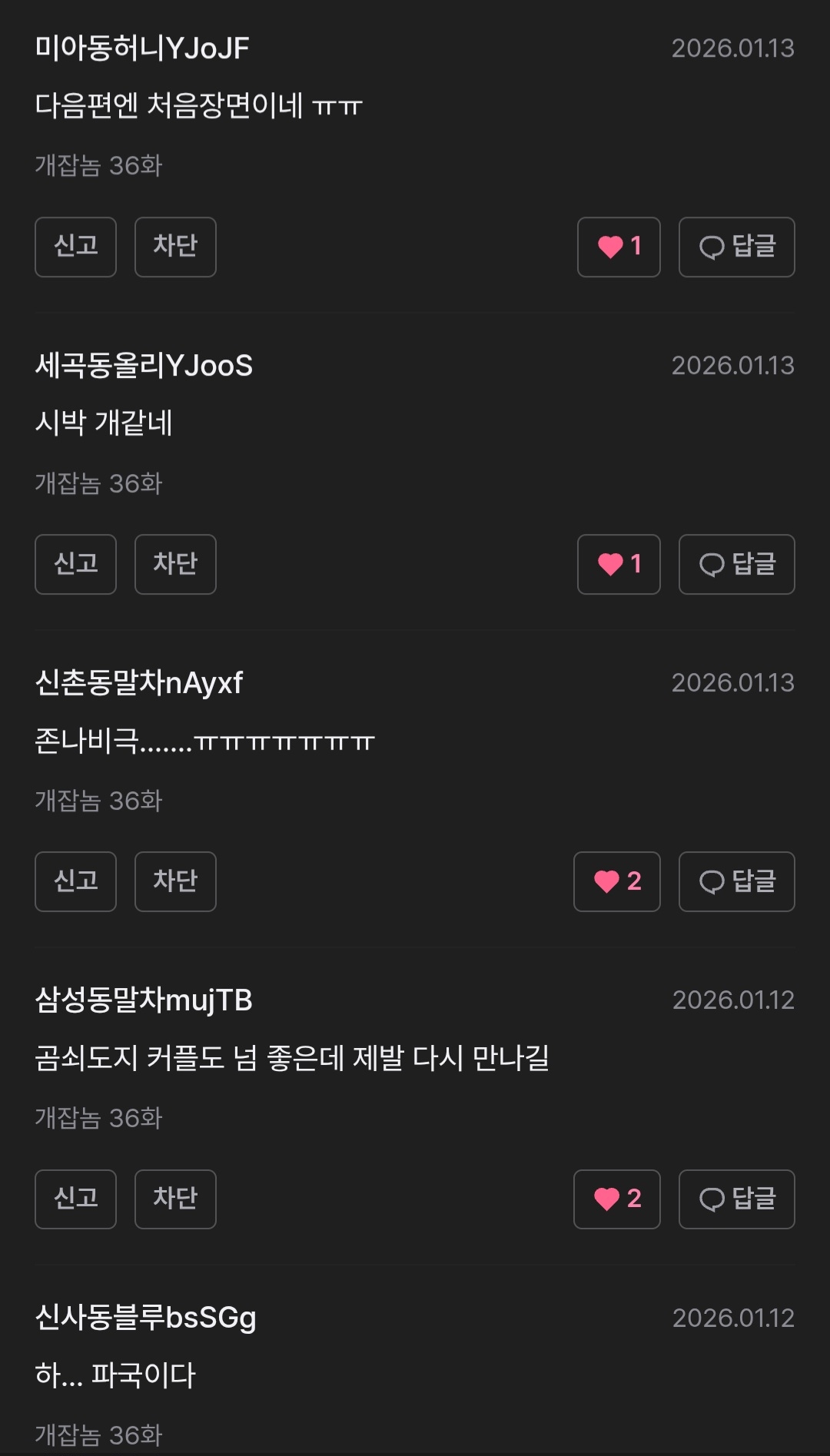Image resolution: width=830 pixels, height=1456 pixels.
Task: Block user 삼성동말차mujTB
Action: pos(175,1199)
